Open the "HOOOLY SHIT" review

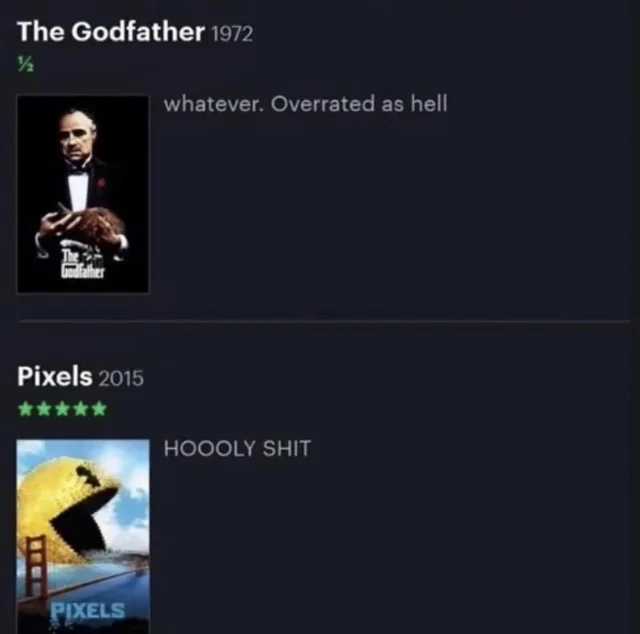coord(237,449)
